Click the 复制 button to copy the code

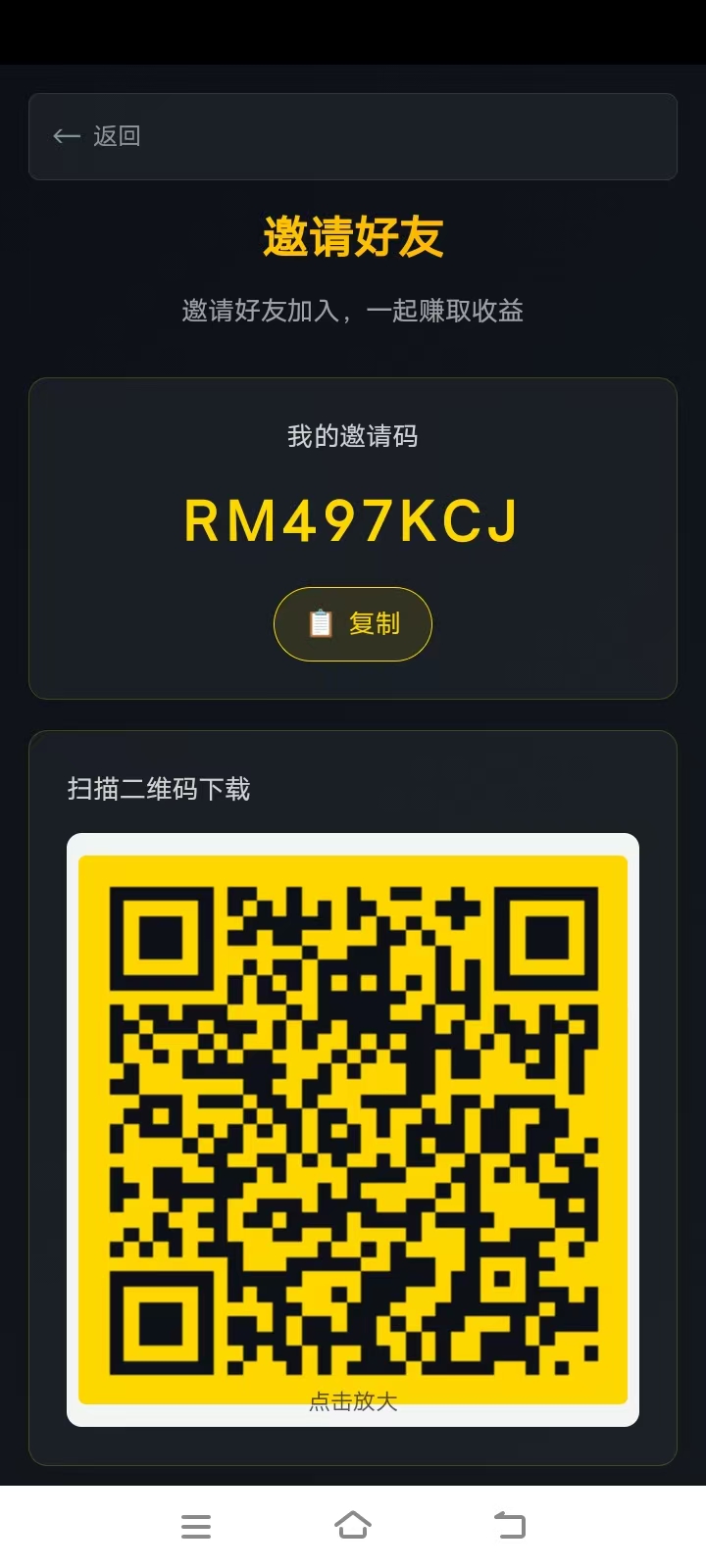pos(353,623)
